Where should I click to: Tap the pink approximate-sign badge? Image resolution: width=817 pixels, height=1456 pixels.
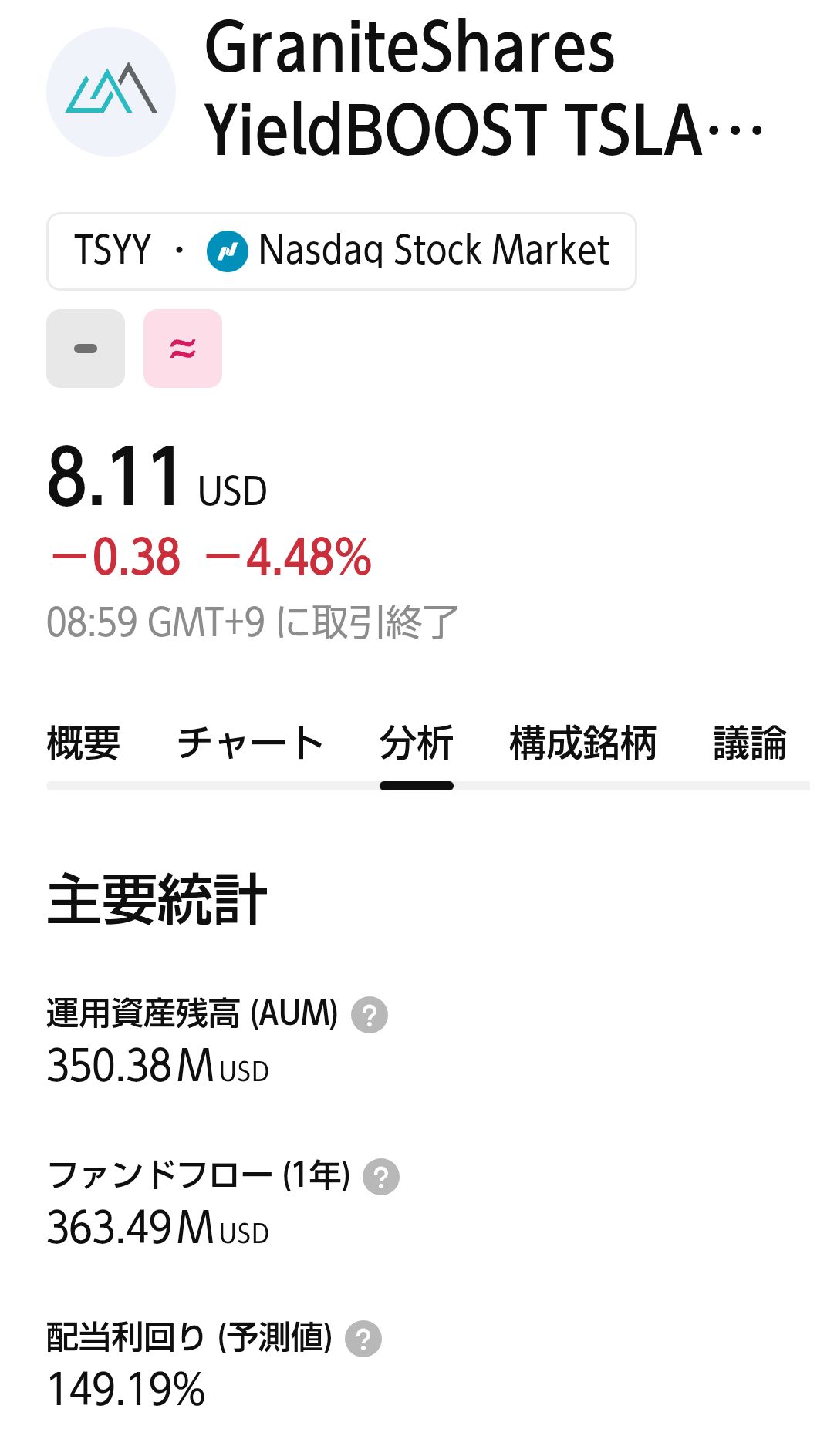[183, 349]
